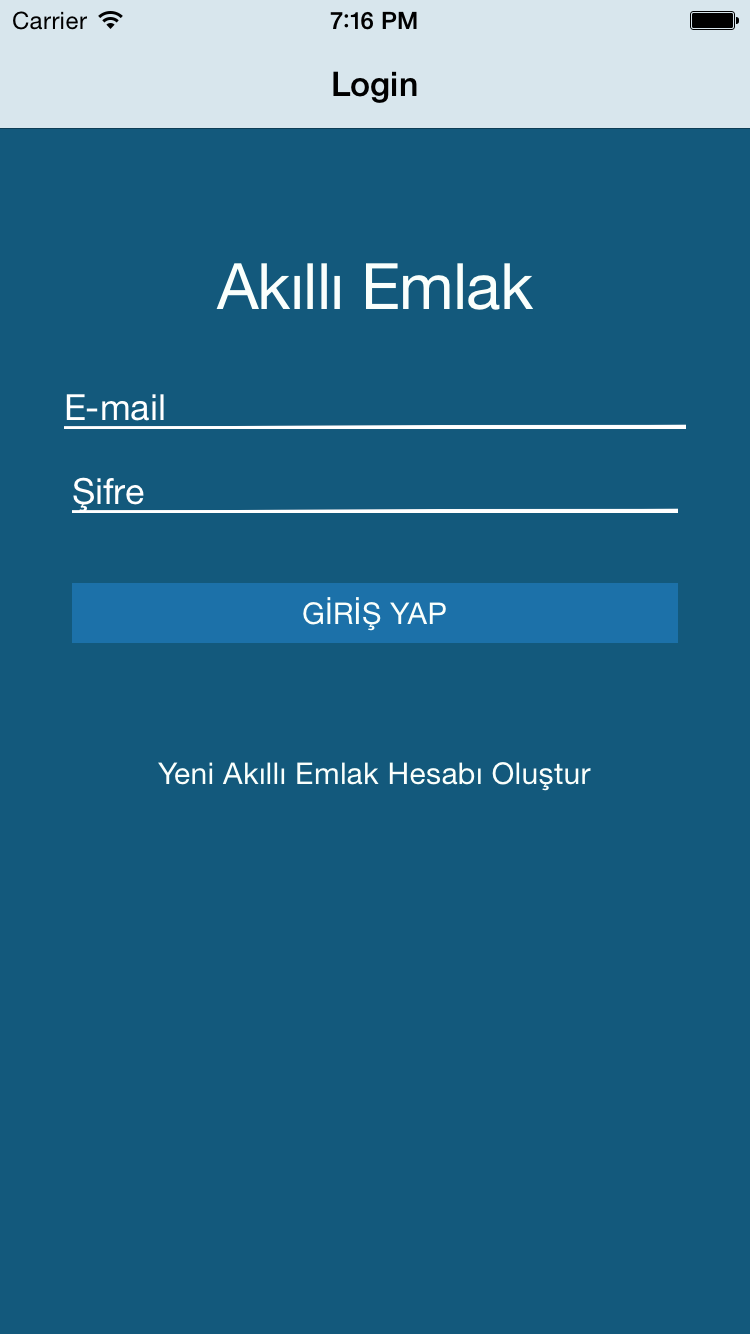This screenshot has width=750, height=1334.
Task: Open Yeni Akıllı Emlak Hesabı Oluştur
Action: [374, 774]
